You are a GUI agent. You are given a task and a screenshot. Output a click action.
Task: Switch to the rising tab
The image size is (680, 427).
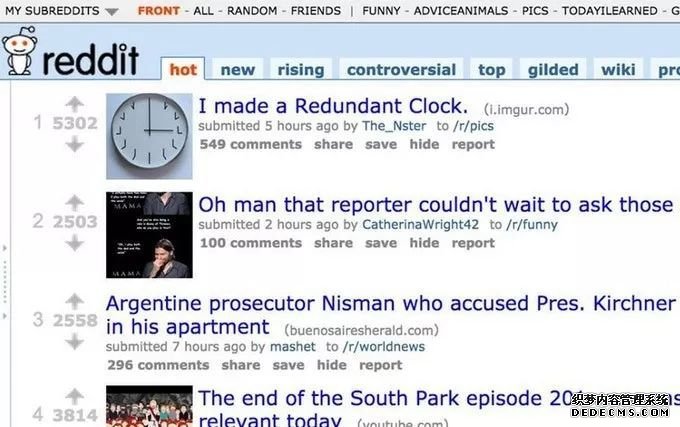(x=300, y=69)
